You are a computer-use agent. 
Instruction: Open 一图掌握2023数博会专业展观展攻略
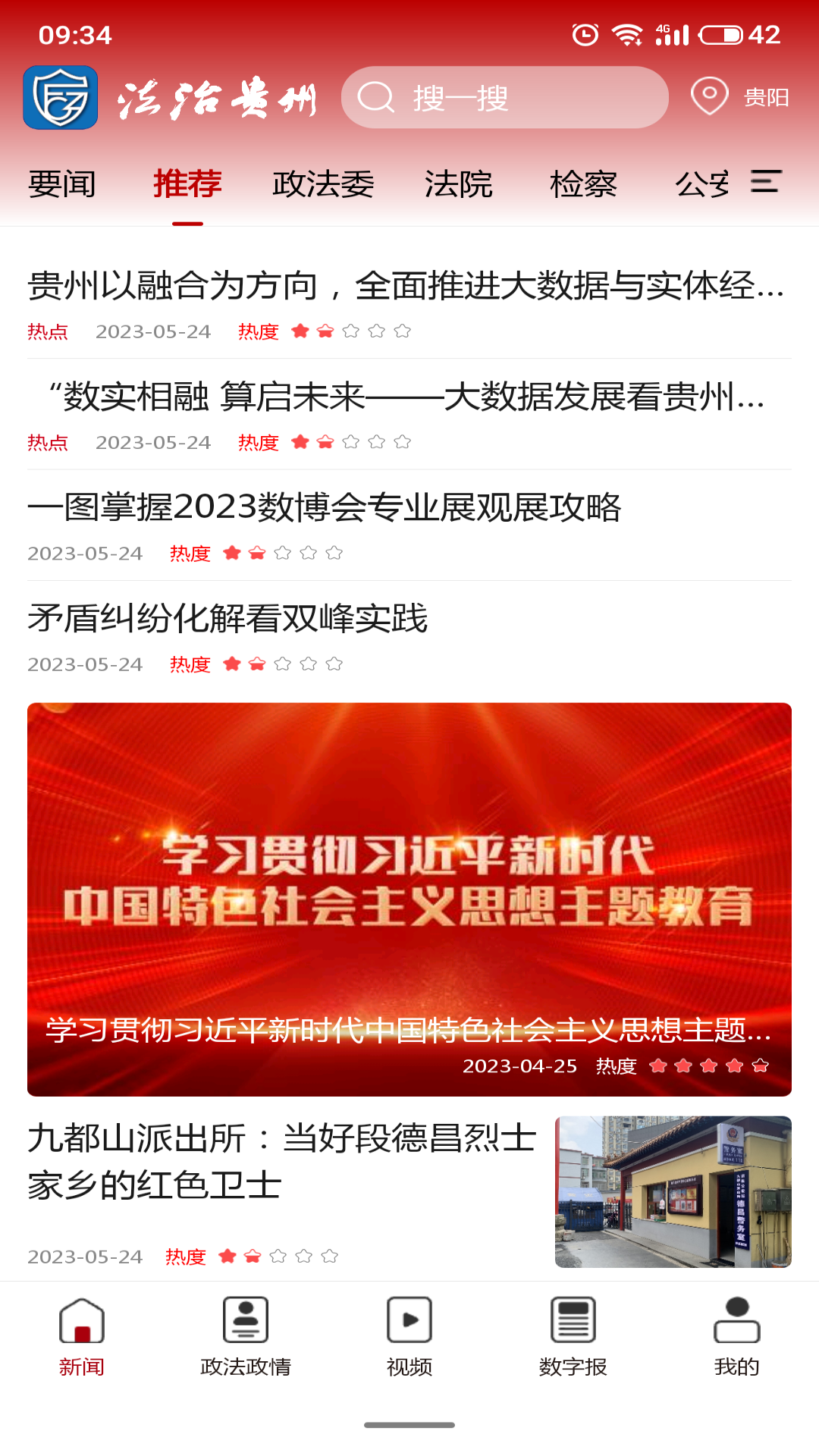coord(325,507)
